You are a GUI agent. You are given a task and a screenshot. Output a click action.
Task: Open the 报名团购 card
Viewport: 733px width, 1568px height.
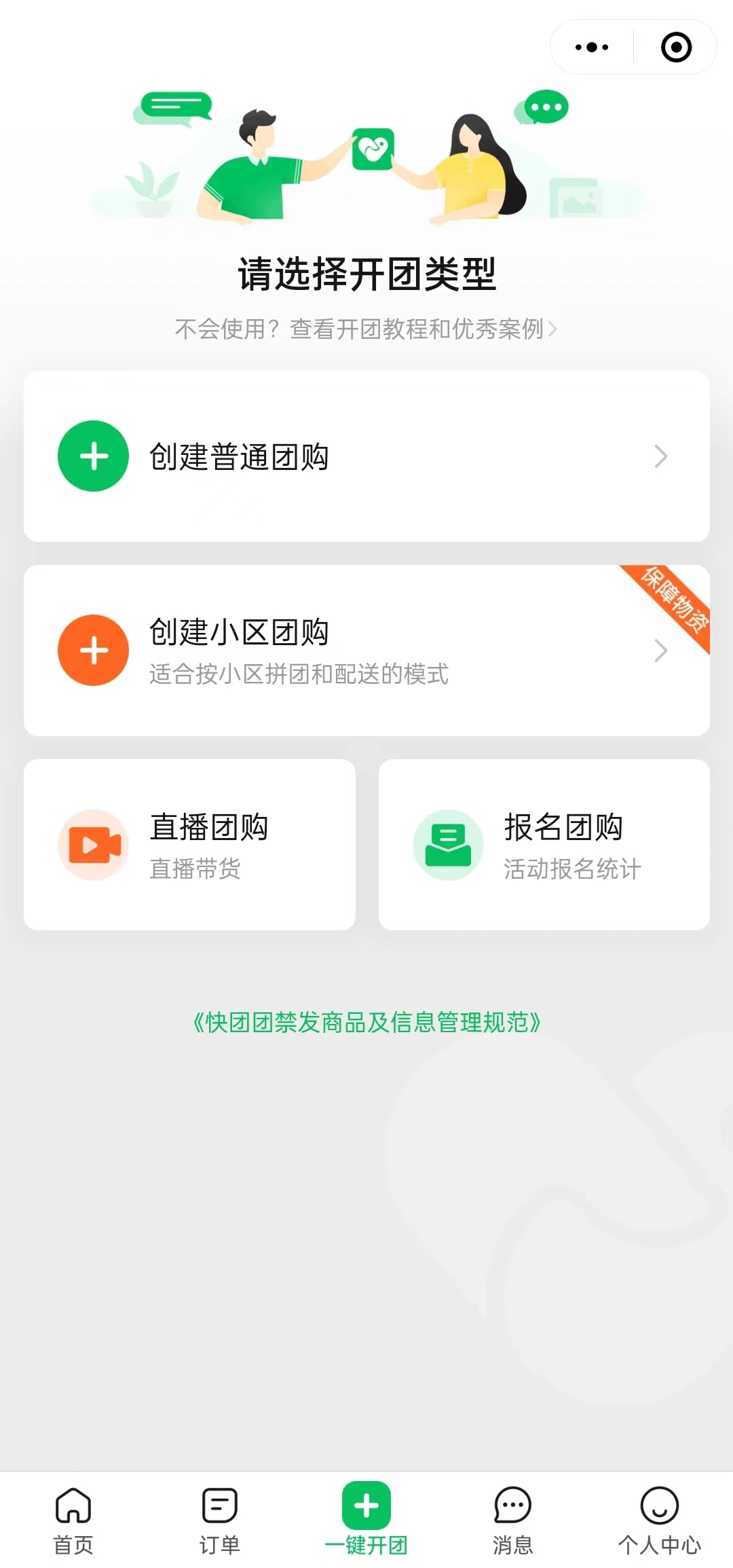point(544,845)
